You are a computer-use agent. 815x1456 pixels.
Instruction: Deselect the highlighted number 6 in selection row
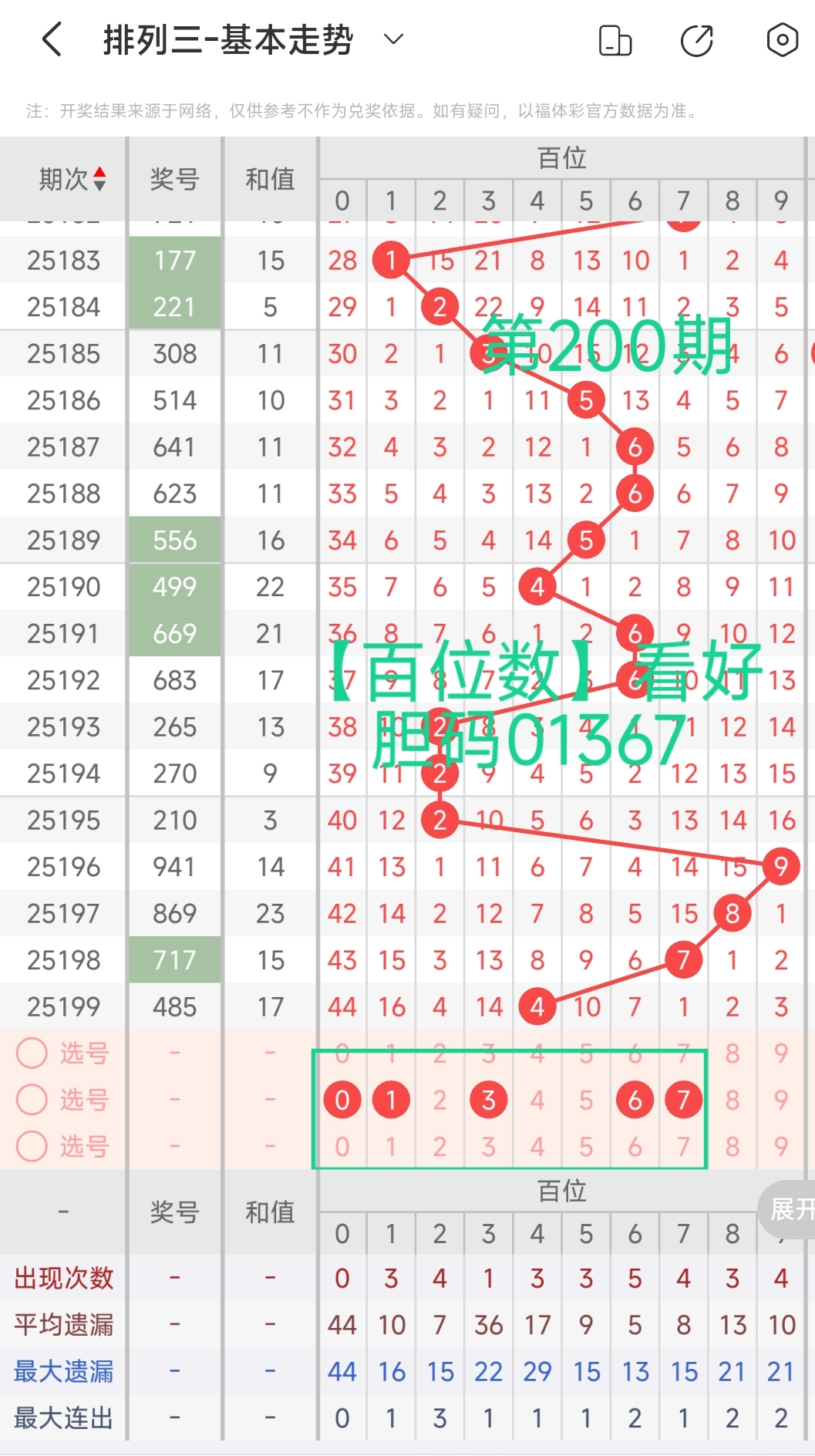click(635, 1100)
